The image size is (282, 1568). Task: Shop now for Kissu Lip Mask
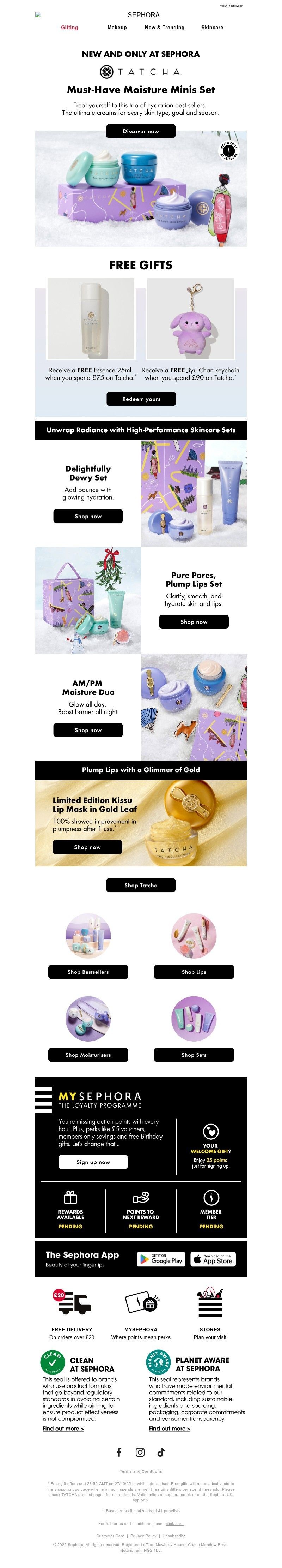[87, 847]
